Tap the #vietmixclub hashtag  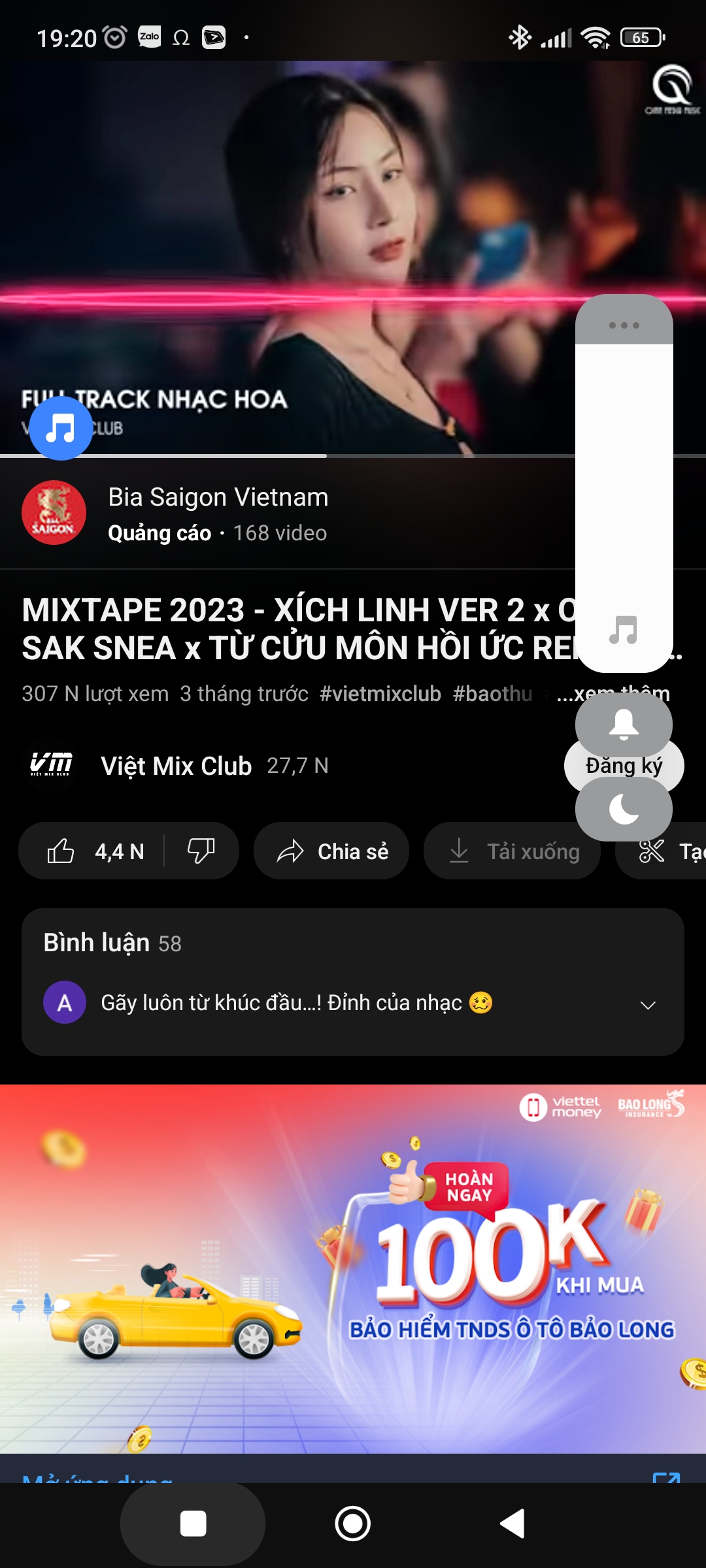380,693
